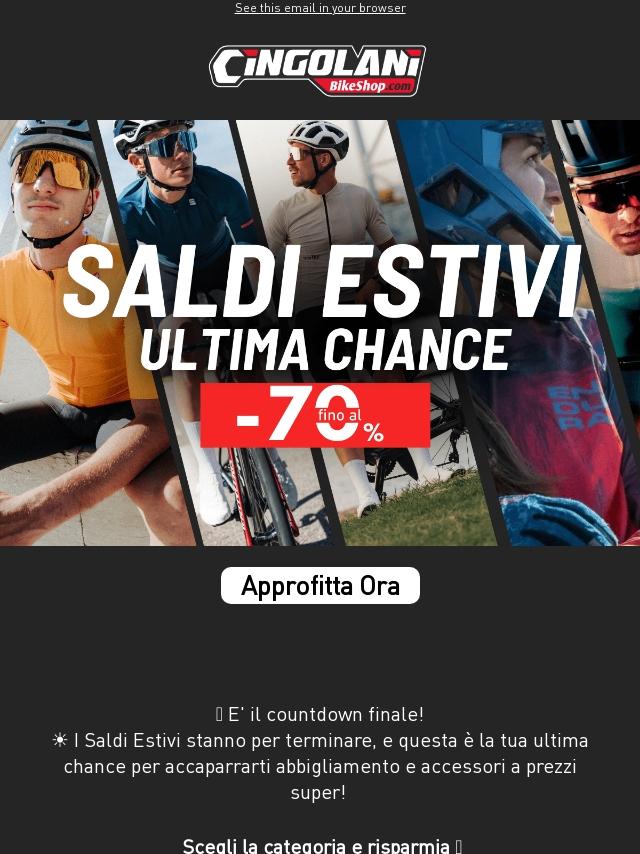Open the Saldi Estivi banner image
The height and width of the screenshot is (854, 640).
tap(320, 332)
